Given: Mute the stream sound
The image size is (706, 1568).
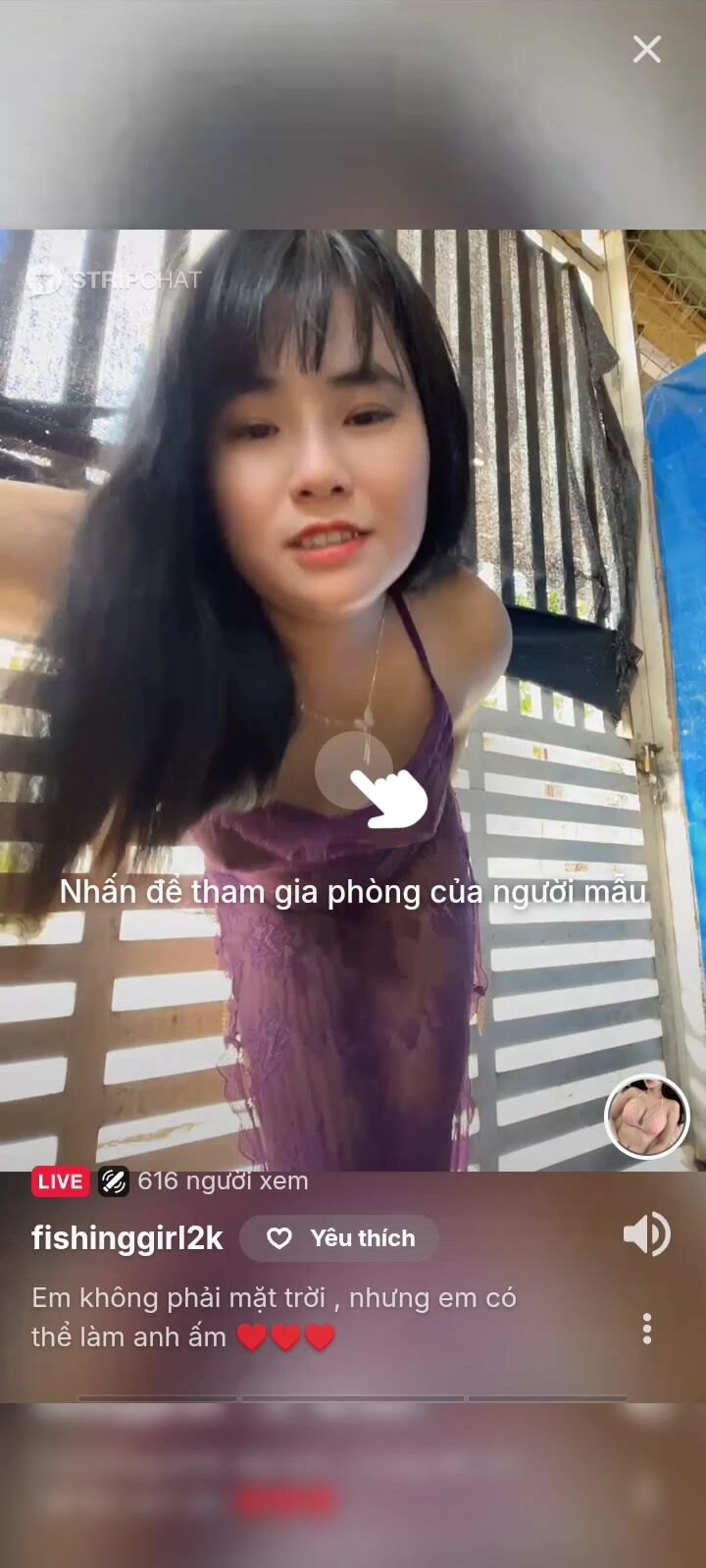Looking at the screenshot, I should (647, 1234).
